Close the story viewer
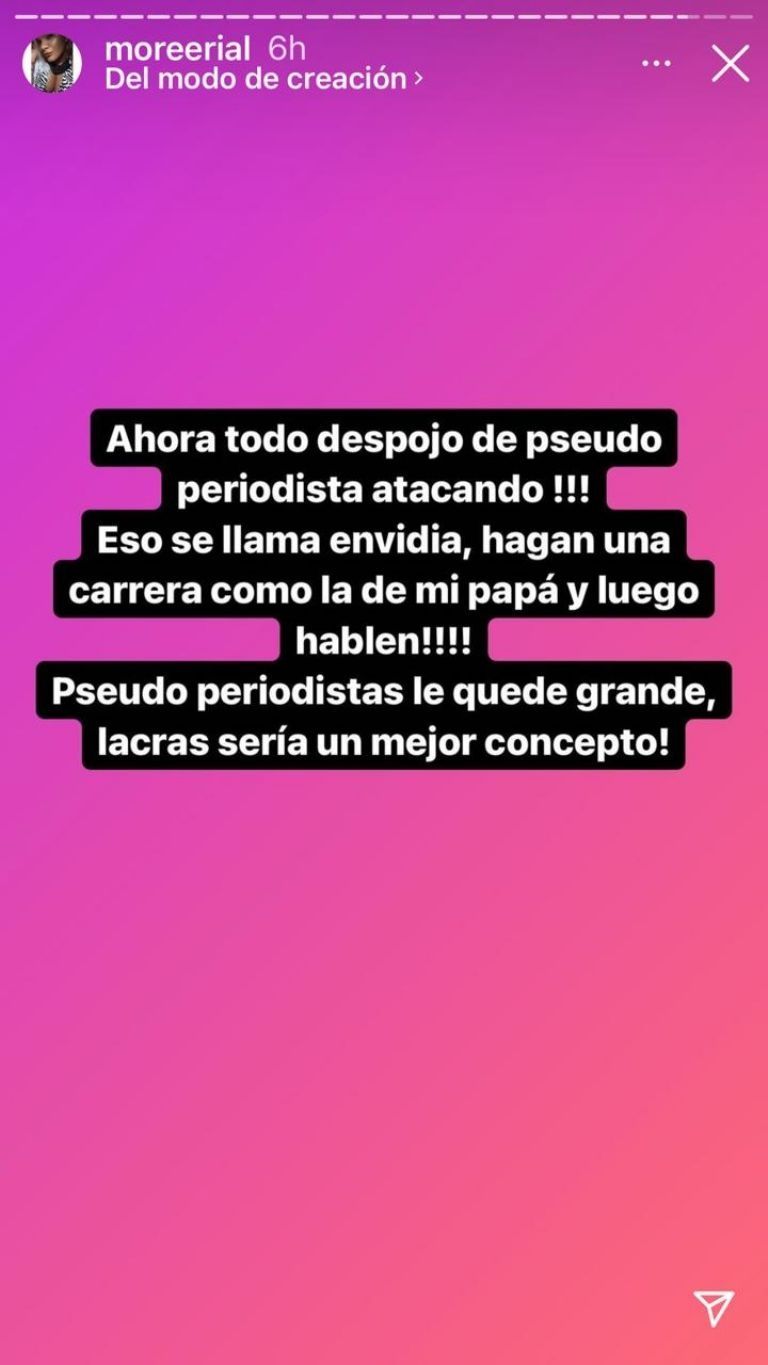768x1365 pixels. click(x=730, y=63)
